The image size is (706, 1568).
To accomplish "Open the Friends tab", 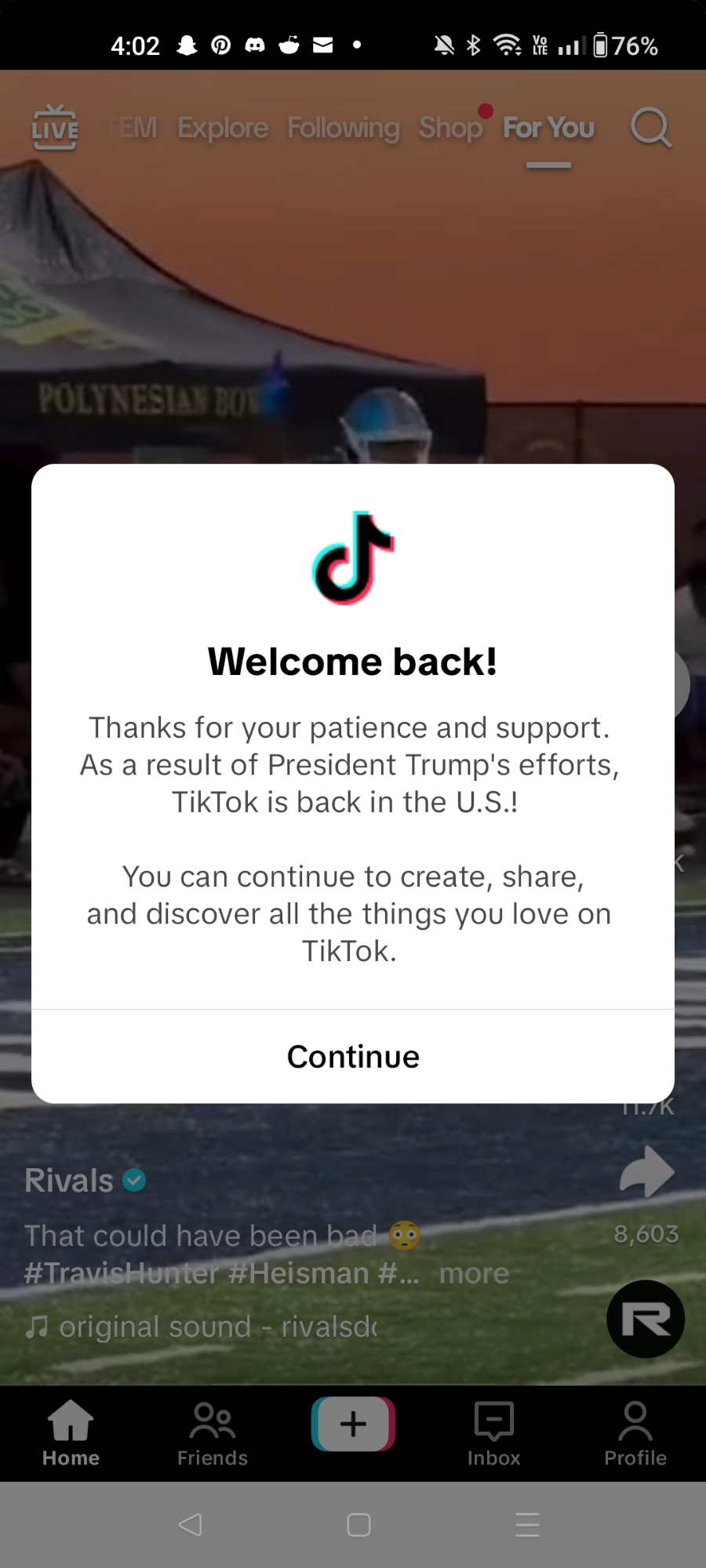I will point(212,1433).
